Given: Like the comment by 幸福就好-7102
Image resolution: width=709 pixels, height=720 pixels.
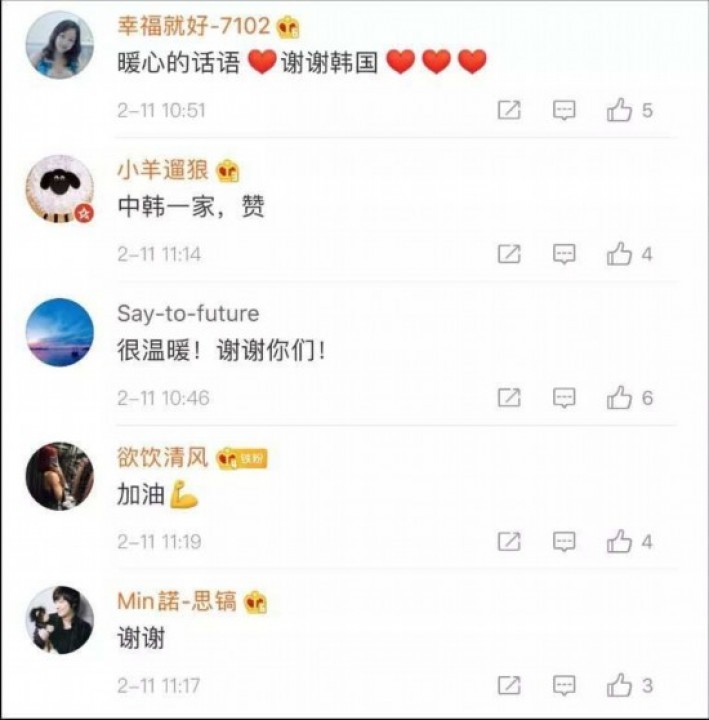Looking at the screenshot, I should click(x=619, y=110).
